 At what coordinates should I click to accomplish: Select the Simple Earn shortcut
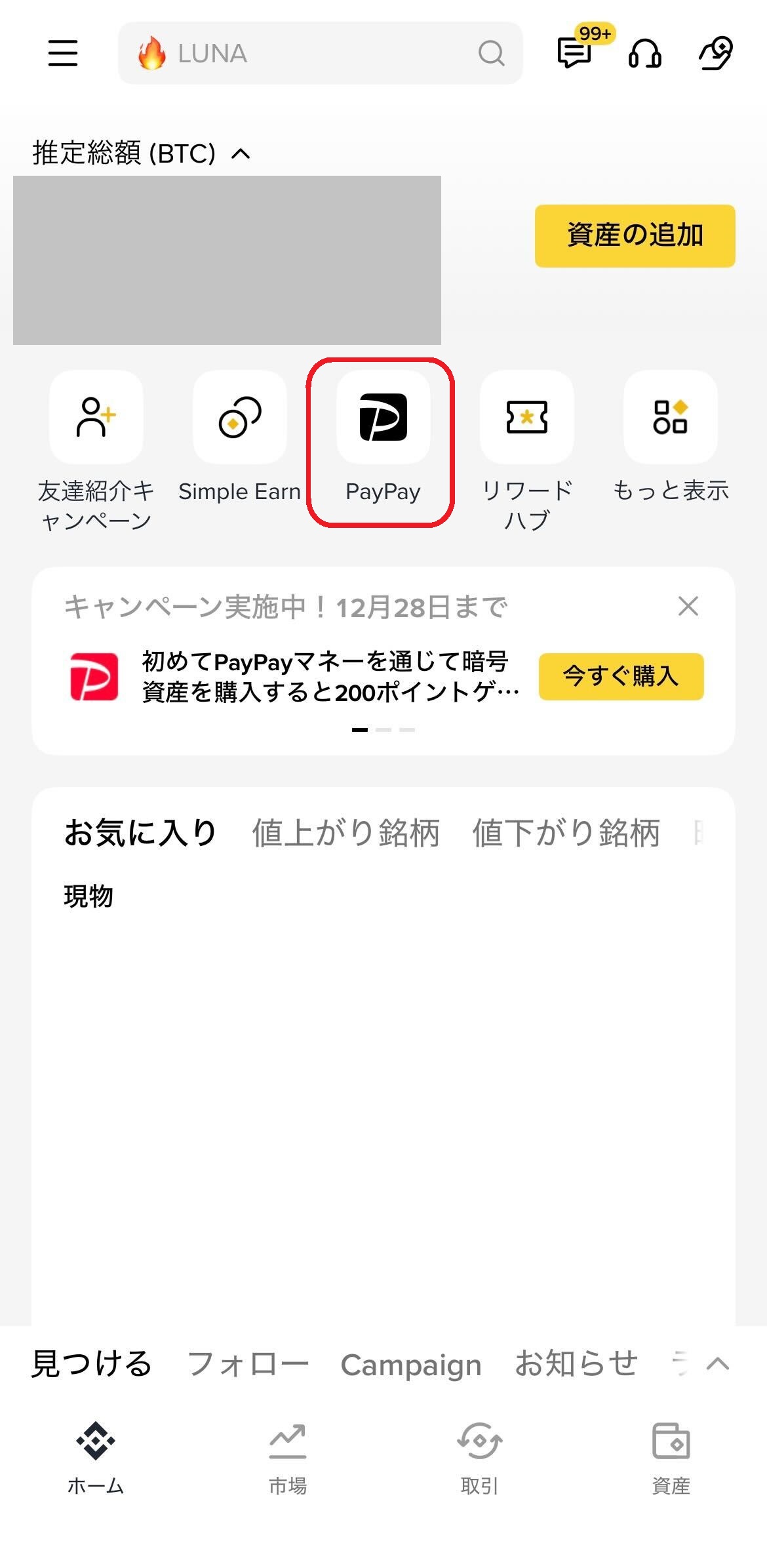[239, 420]
